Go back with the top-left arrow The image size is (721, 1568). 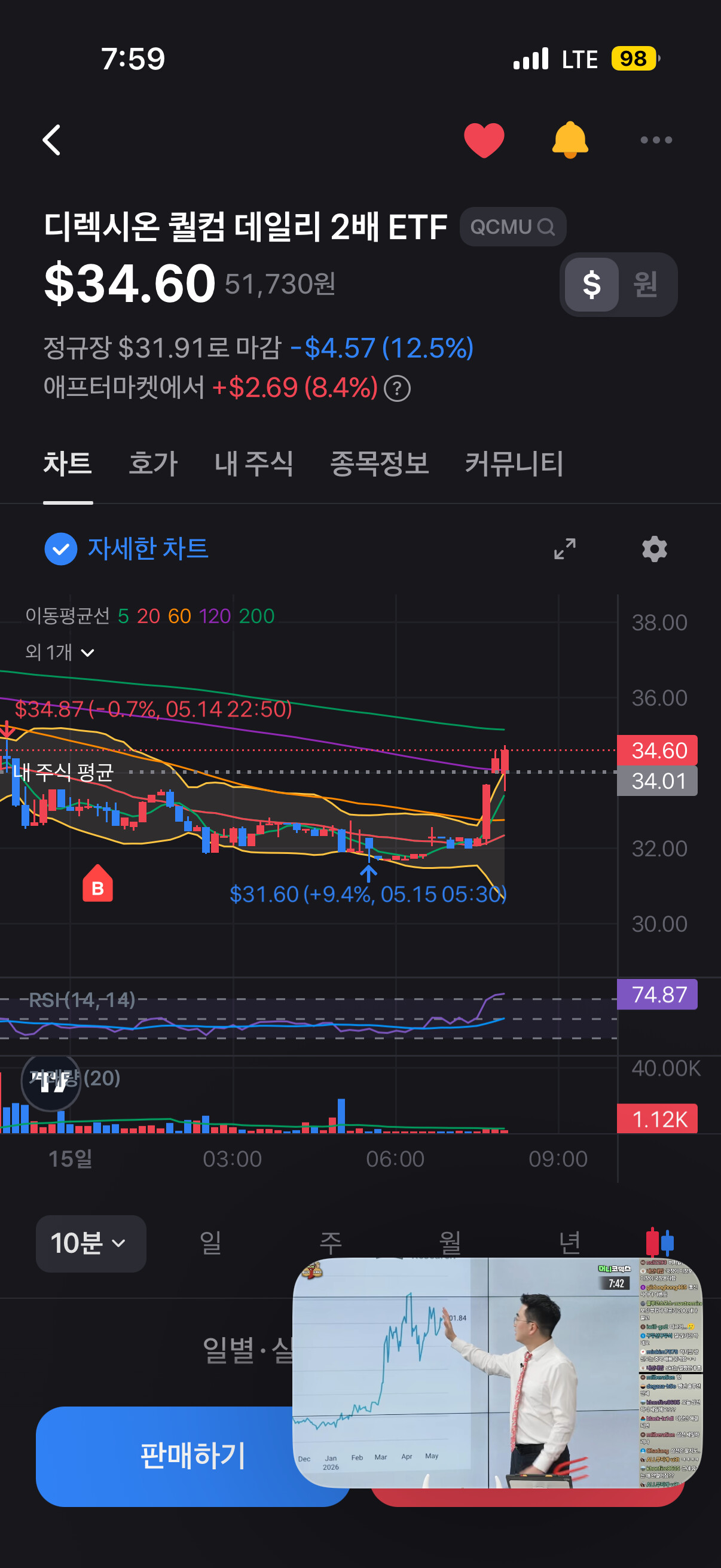tap(53, 140)
